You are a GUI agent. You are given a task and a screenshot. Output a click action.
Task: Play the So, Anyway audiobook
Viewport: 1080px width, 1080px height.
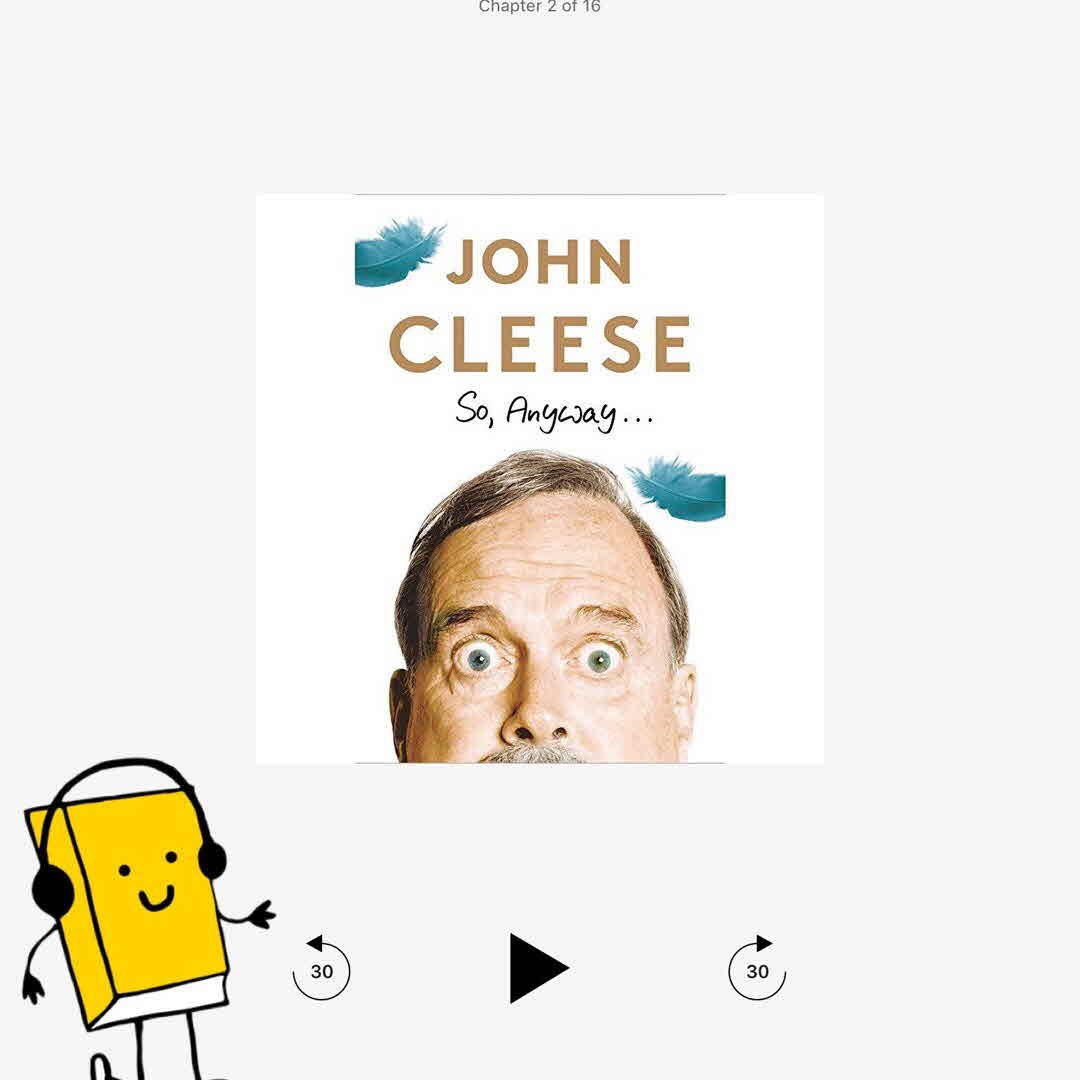pyautogui.click(x=538, y=968)
